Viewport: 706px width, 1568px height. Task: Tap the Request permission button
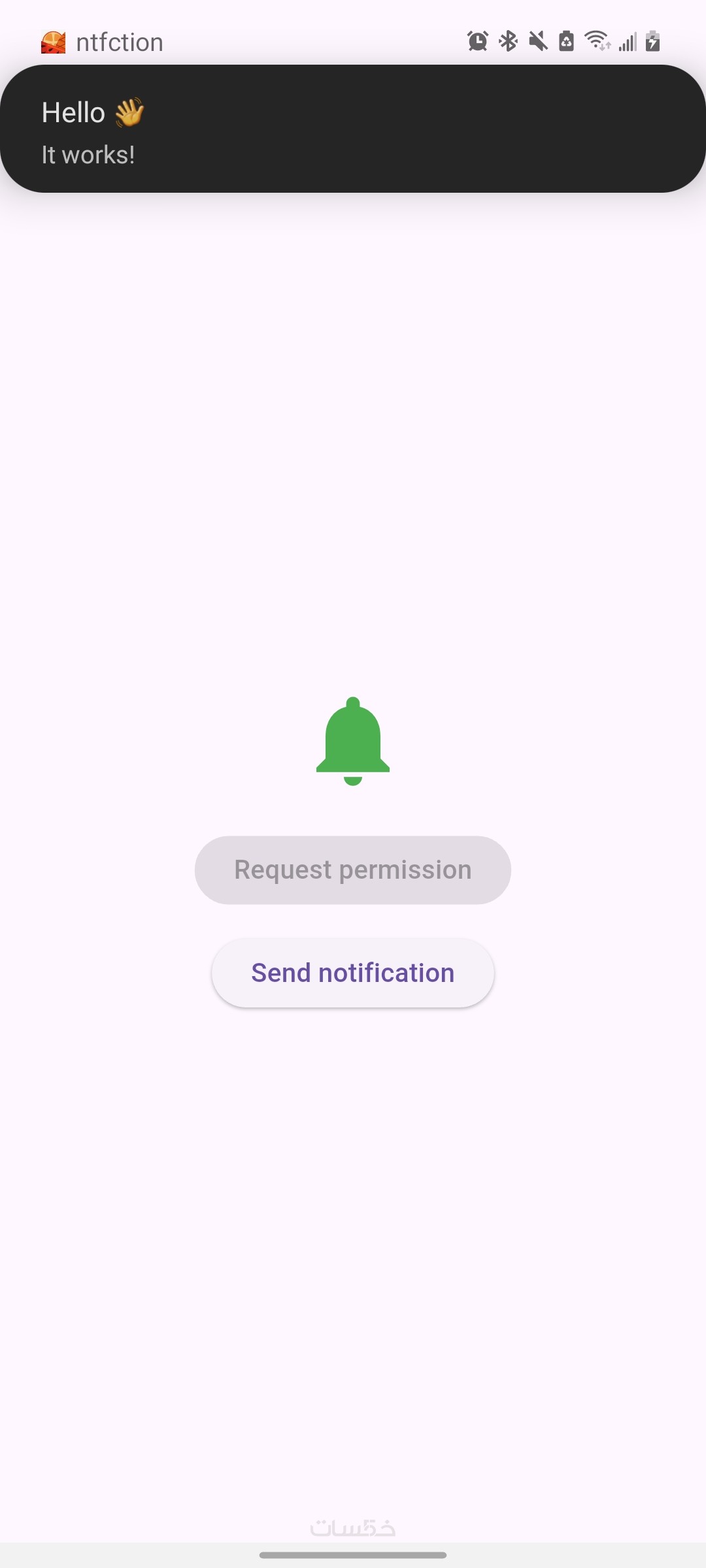[353, 870]
